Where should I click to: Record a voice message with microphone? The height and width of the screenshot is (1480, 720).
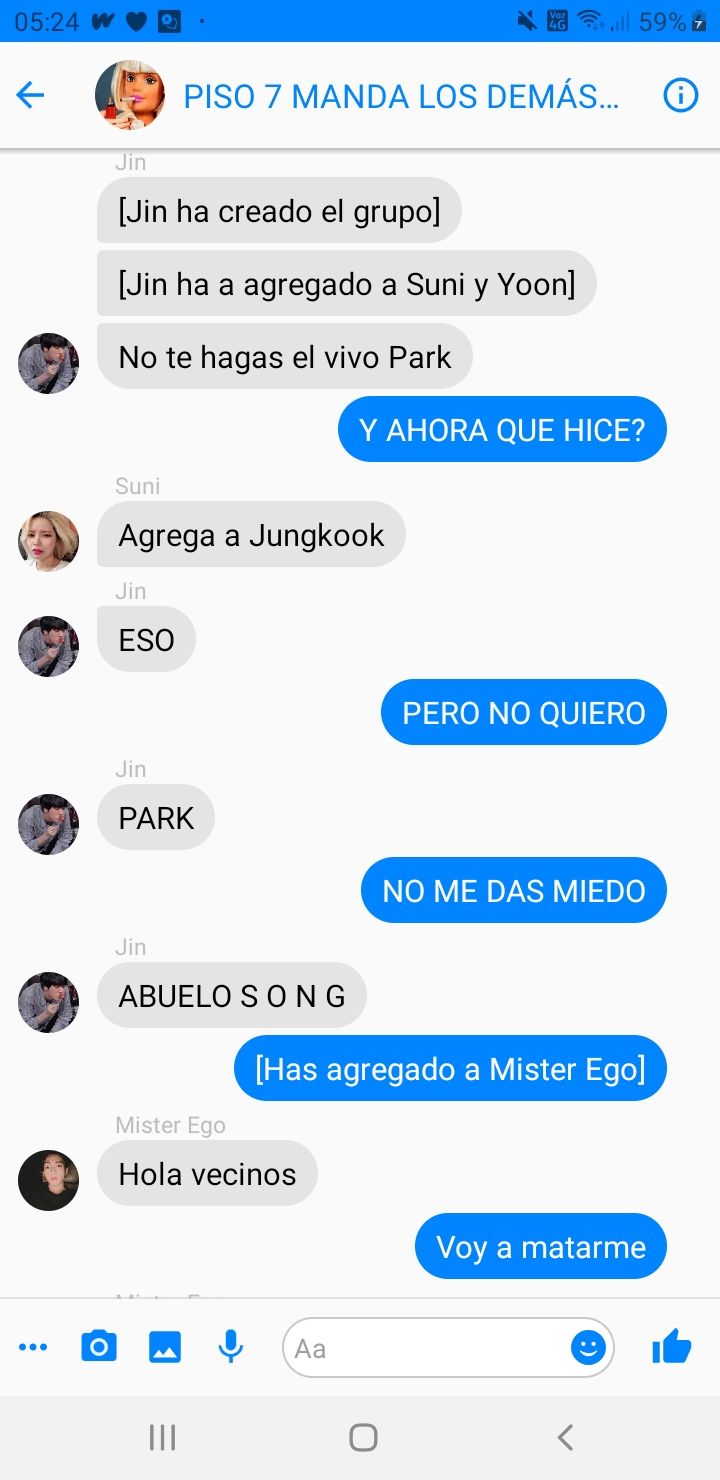pos(231,1348)
